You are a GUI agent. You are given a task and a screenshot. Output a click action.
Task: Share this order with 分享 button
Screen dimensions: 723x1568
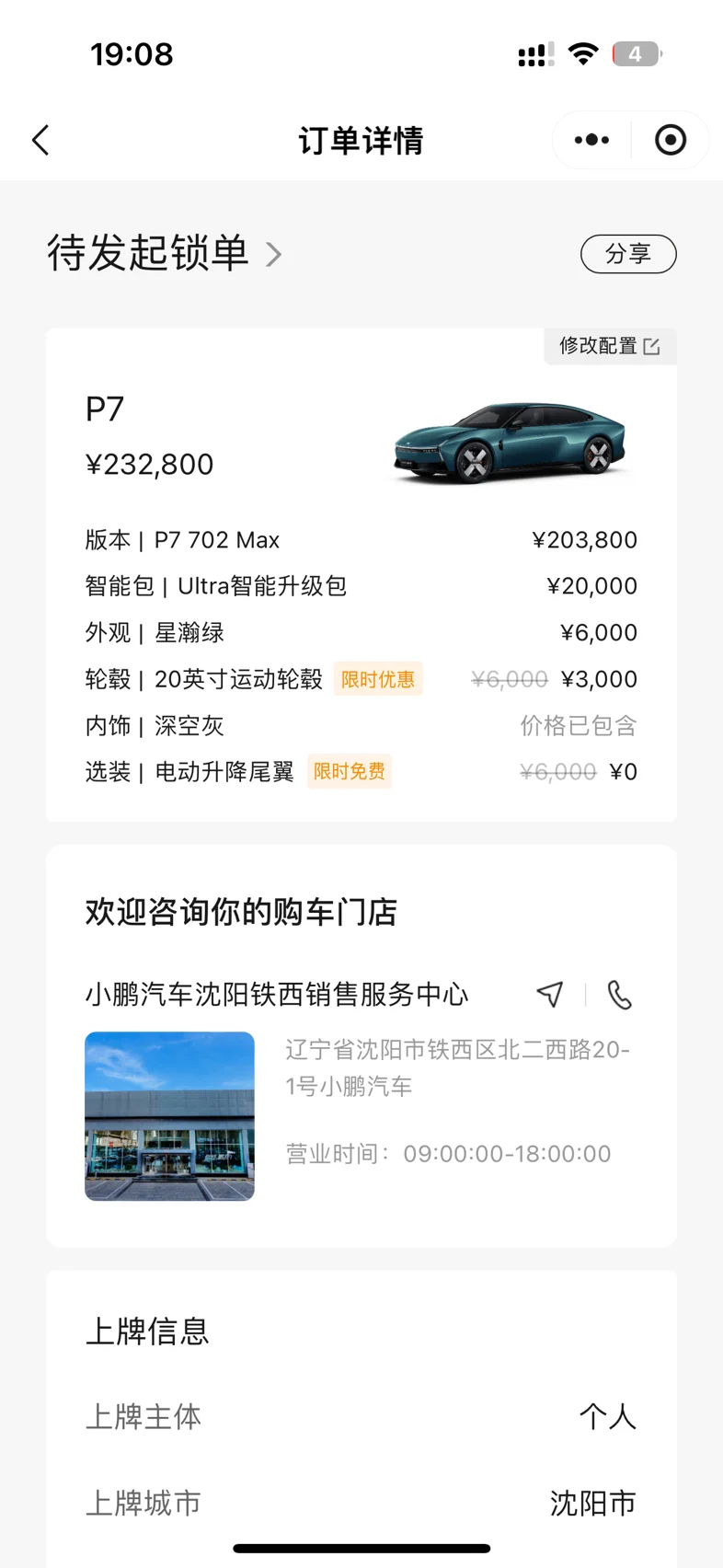coord(628,254)
